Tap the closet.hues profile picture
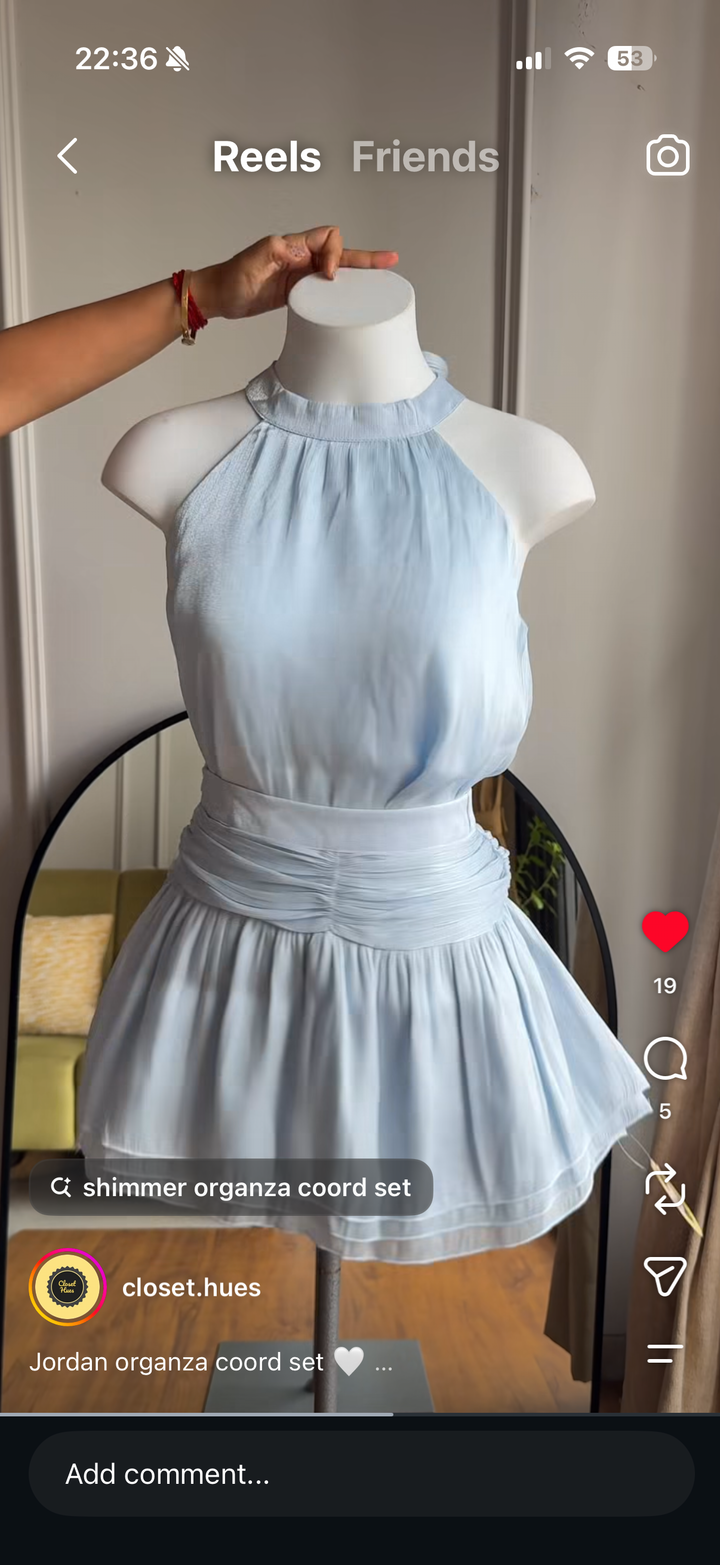 [x=68, y=1288]
